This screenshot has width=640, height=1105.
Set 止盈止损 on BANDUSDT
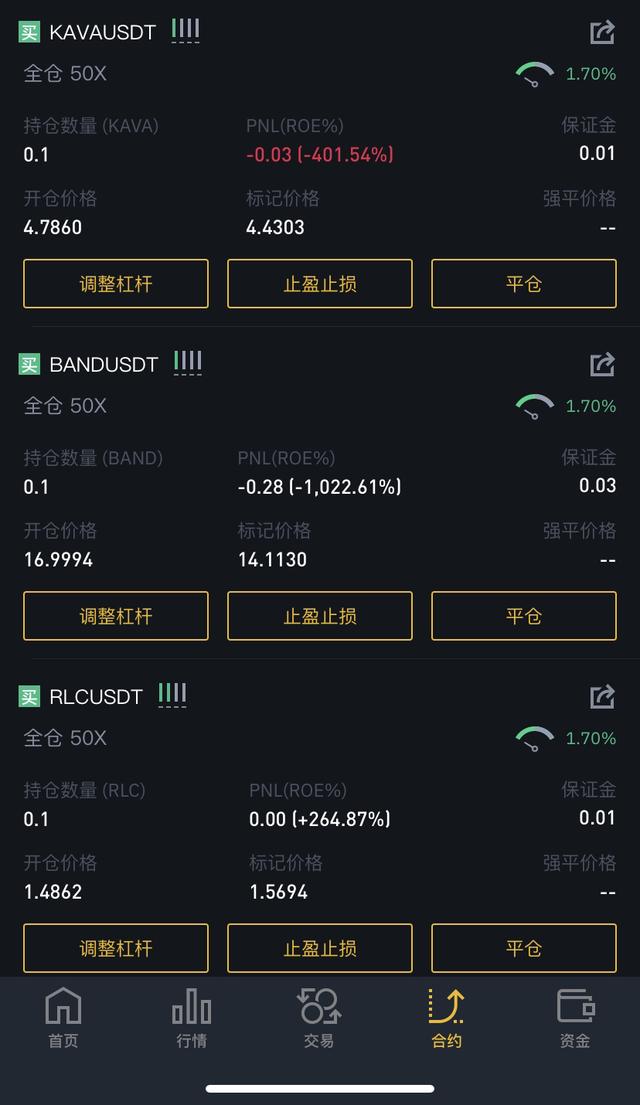pos(320,616)
